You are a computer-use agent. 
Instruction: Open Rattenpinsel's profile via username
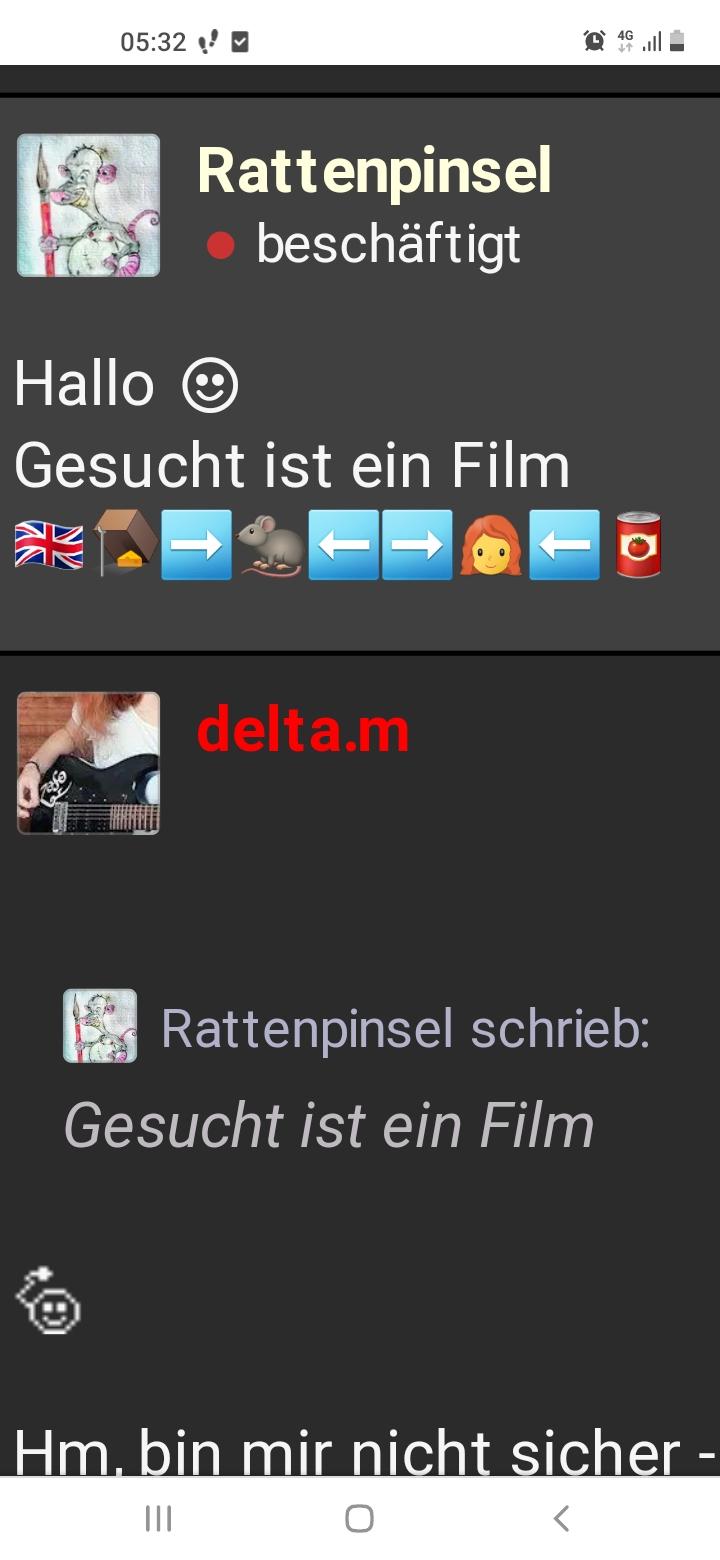[x=374, y=171]
